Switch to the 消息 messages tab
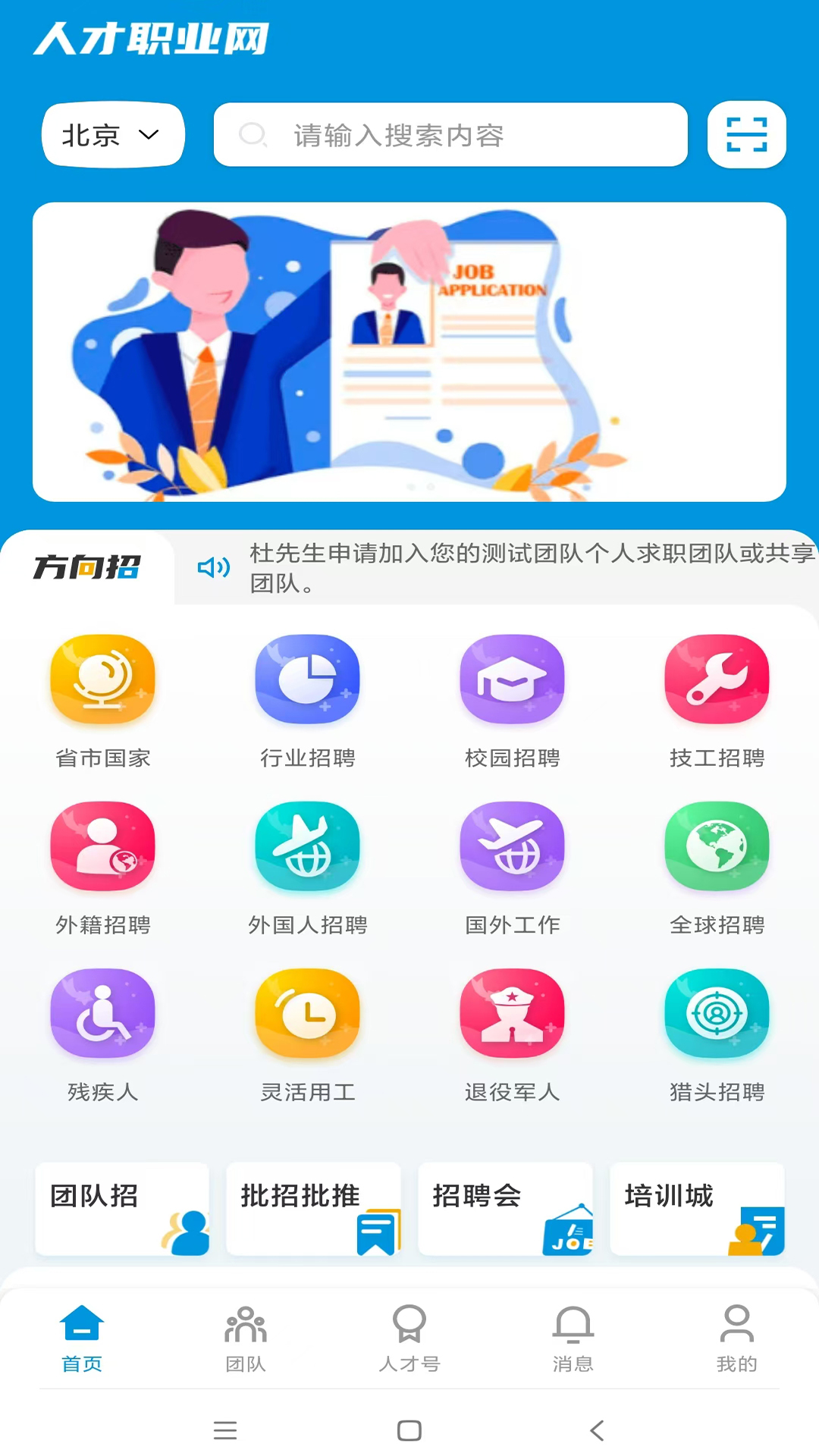 coord(573,1338)
